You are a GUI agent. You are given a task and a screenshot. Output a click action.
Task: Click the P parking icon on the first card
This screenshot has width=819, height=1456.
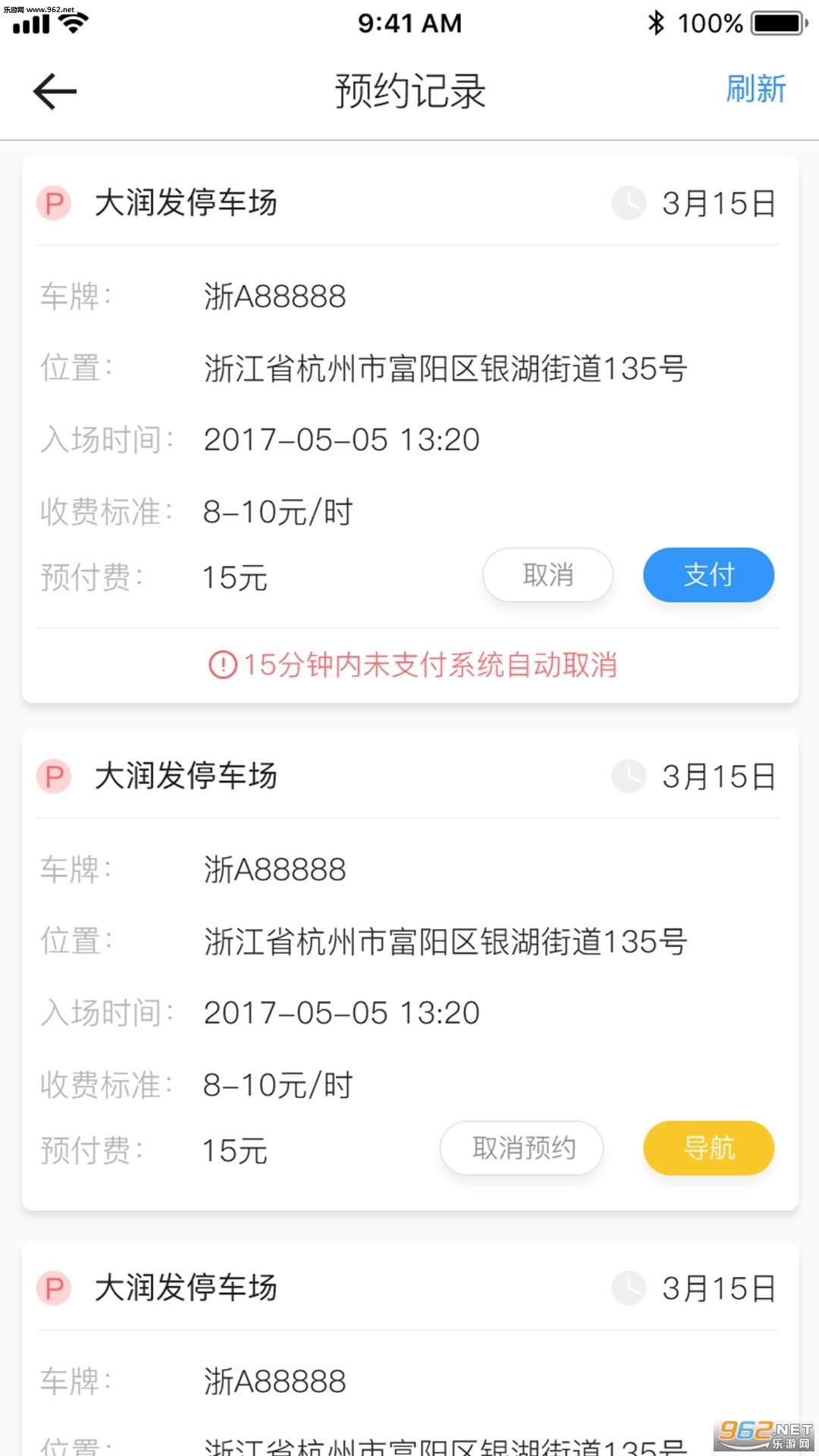coord(52,203)
